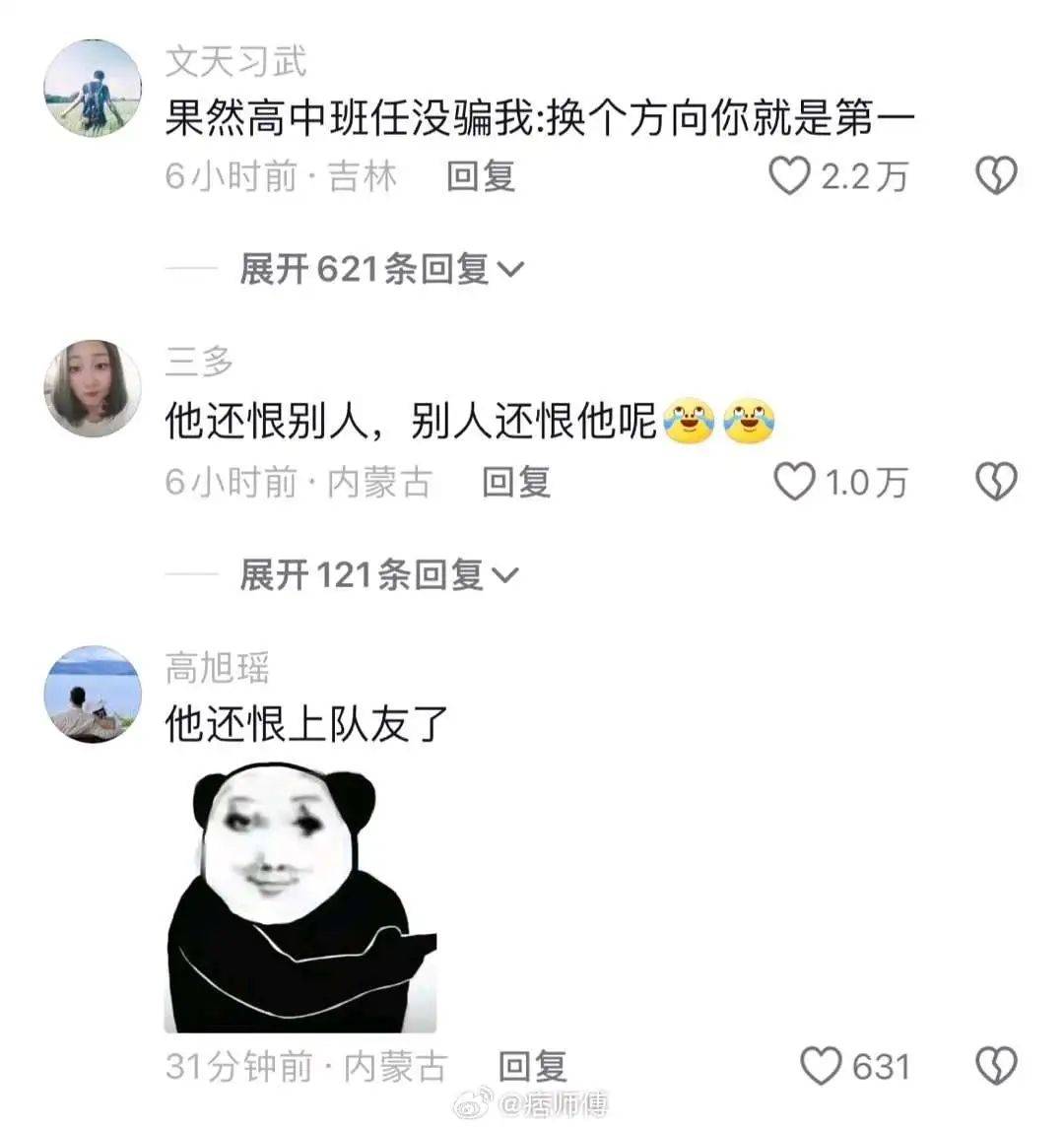This screenshot has height=1130, width=1064.
Task: Like 三多's comment
Action: pos(794,482)
